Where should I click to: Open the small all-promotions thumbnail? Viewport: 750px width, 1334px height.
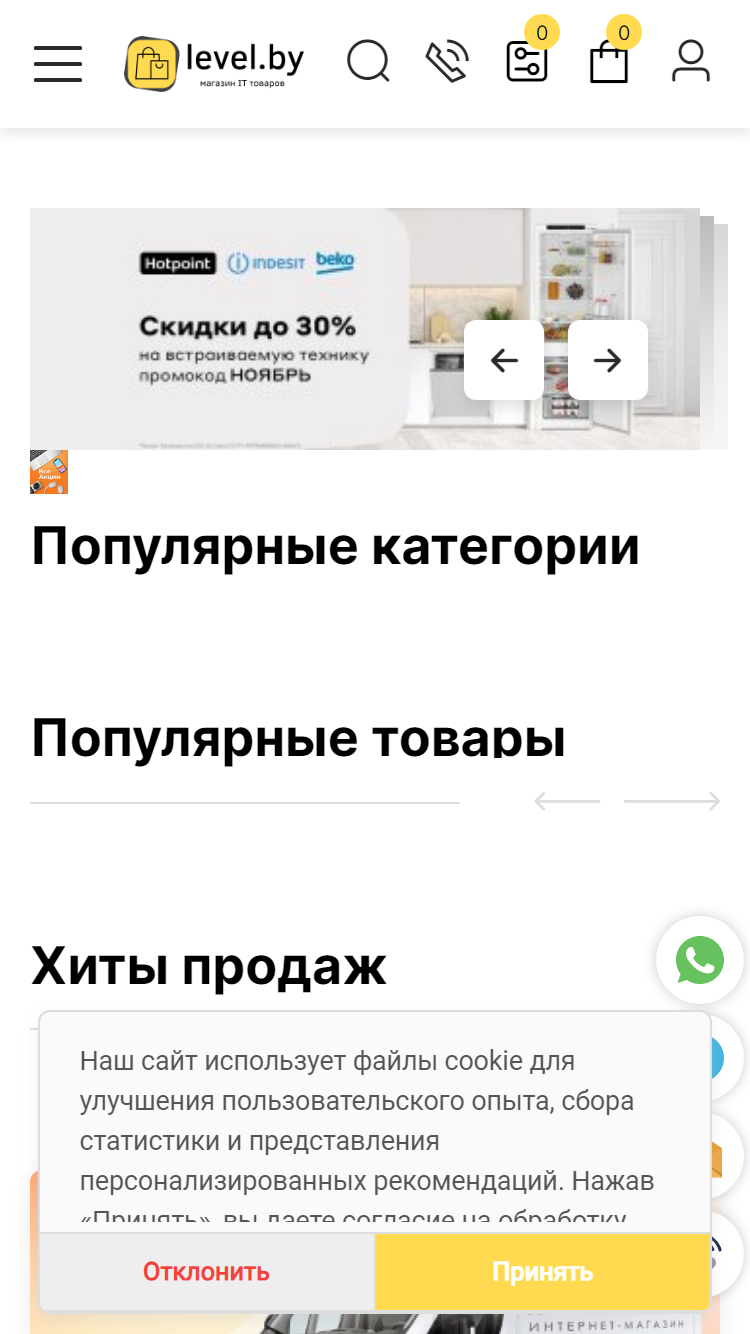click(49, 472)
